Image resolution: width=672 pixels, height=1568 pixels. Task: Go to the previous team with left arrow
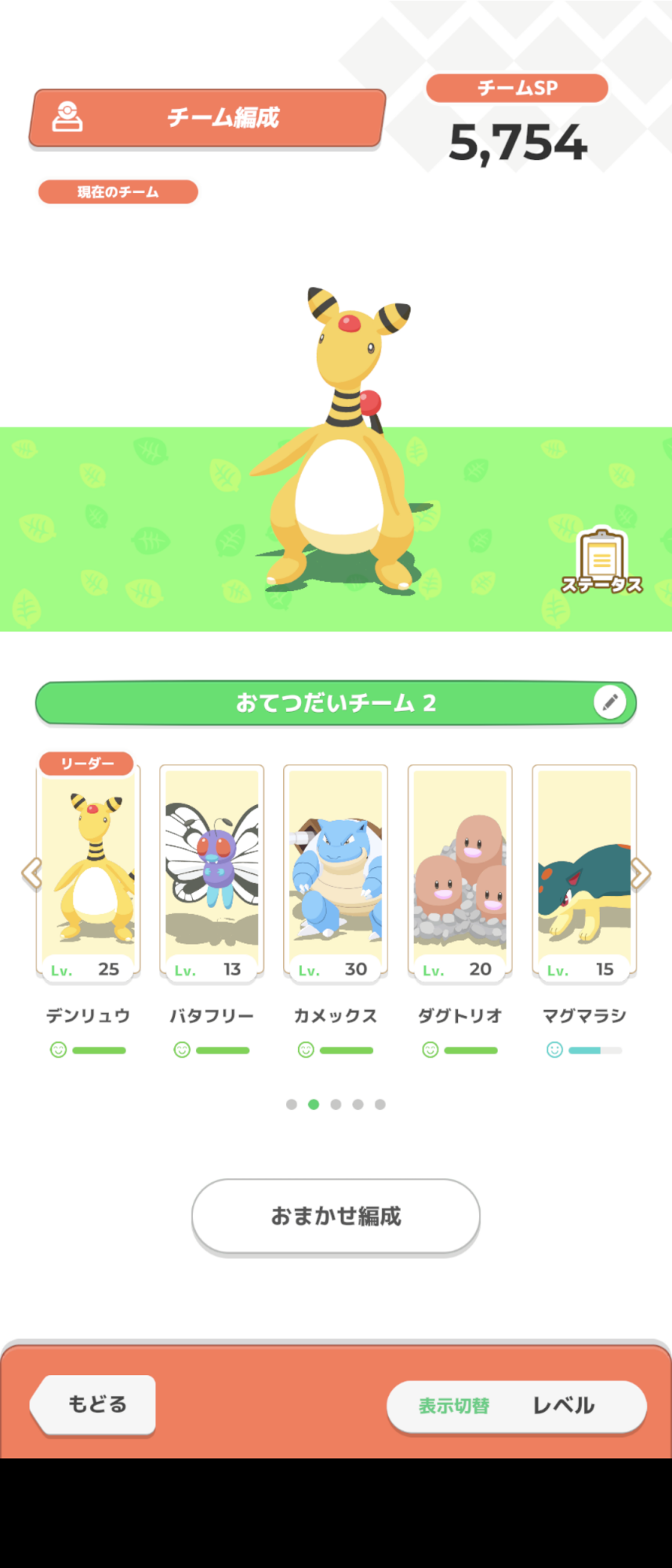click(31, 873)
